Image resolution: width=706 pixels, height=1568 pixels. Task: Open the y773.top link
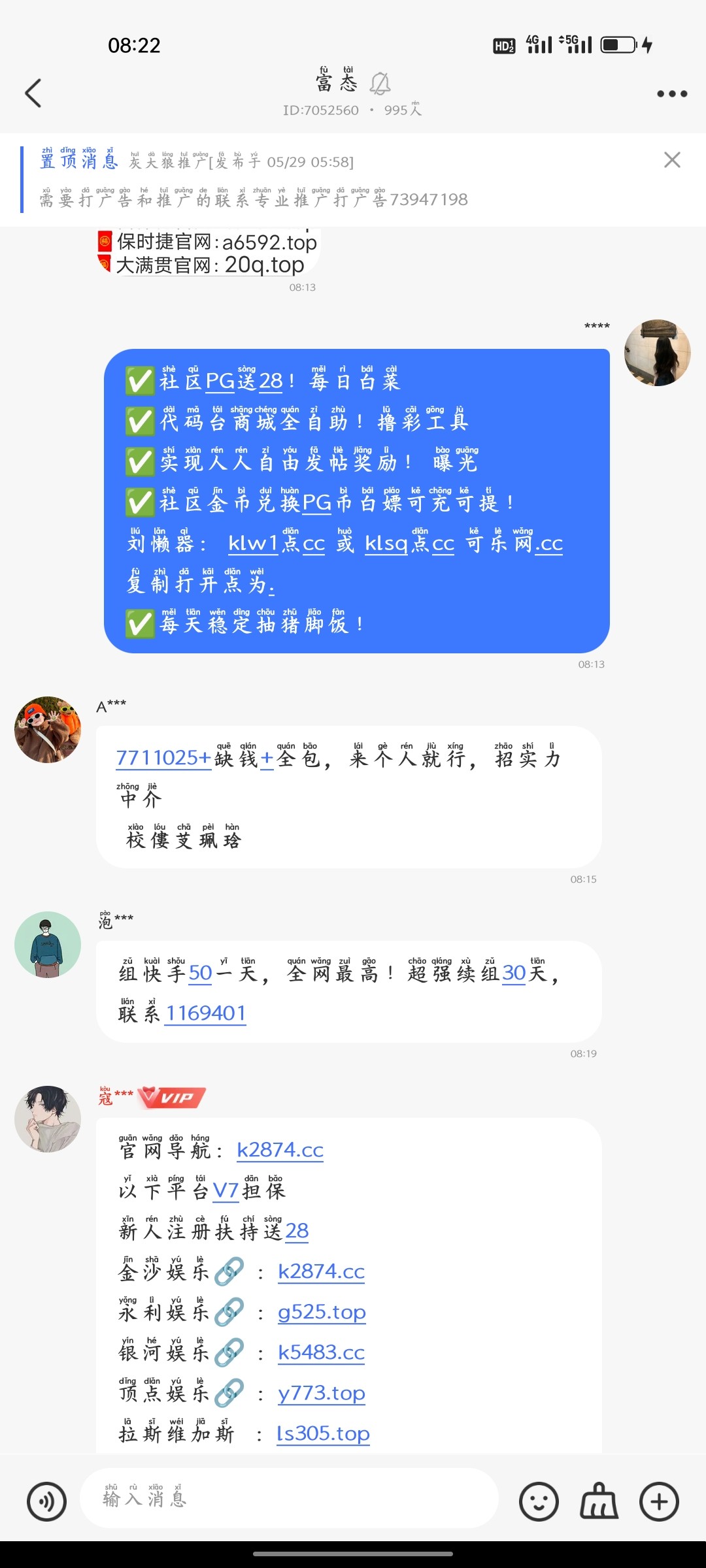(x=321, y=1393)
